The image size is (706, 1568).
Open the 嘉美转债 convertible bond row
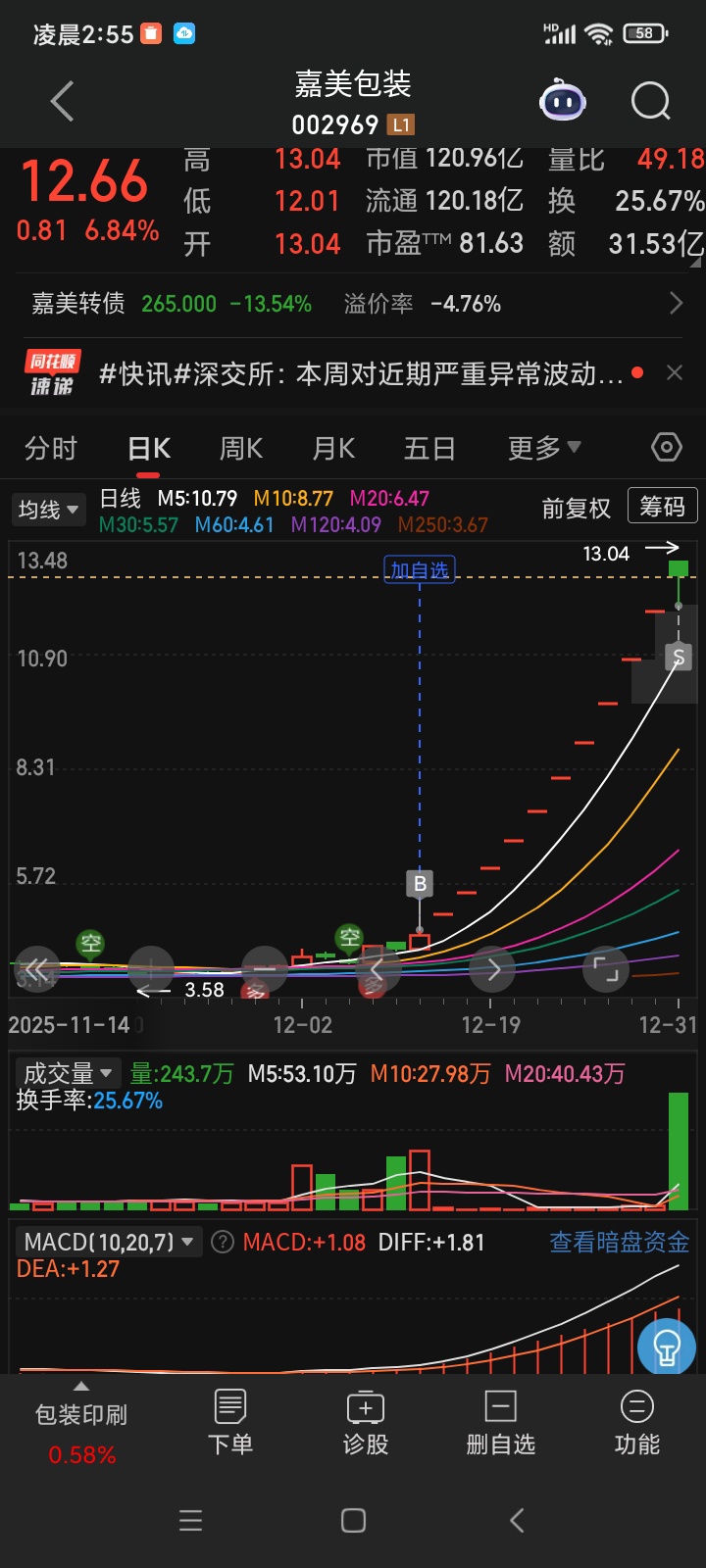[353, 304]
